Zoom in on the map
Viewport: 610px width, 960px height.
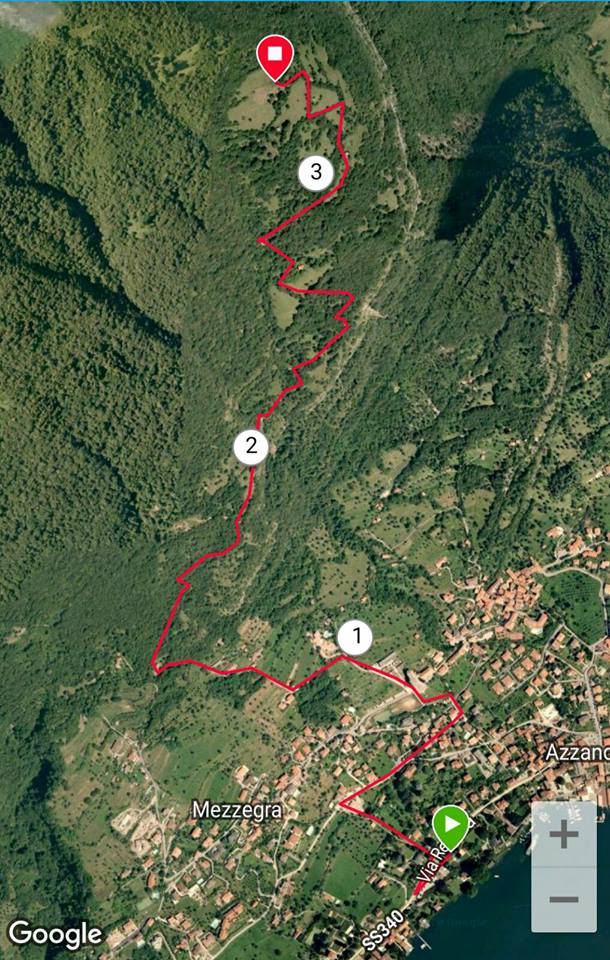coord(564,833)
